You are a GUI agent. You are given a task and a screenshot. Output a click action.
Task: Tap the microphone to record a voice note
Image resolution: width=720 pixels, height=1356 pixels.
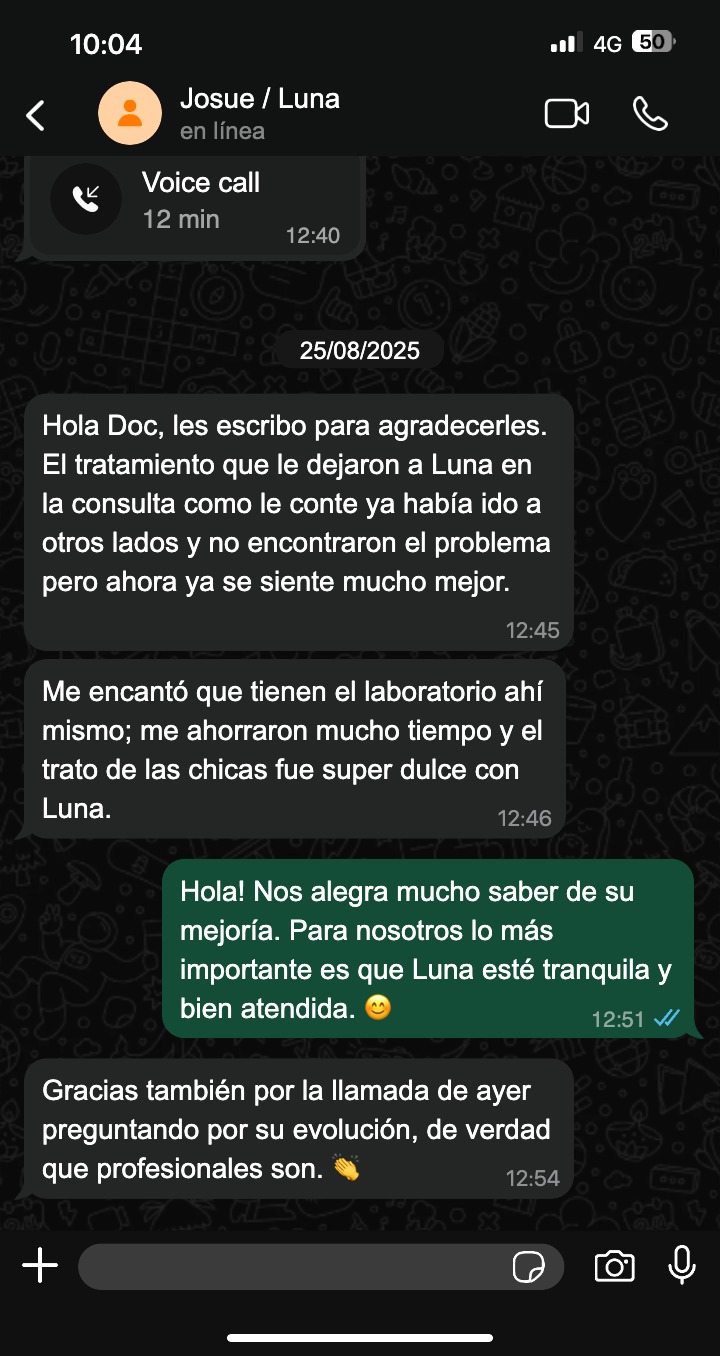(681, 1265)
